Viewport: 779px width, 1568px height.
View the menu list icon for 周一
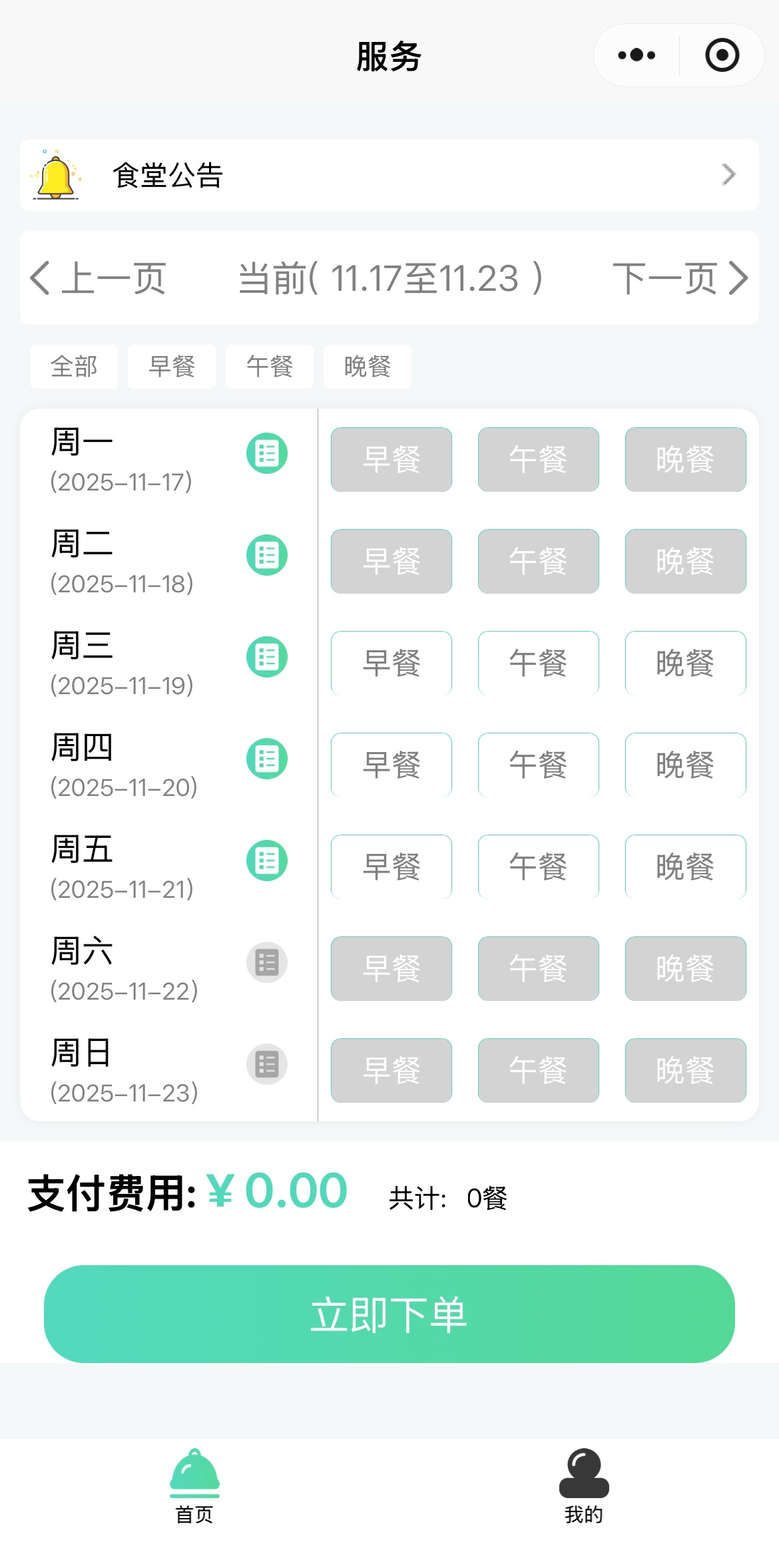coord(267,454)
